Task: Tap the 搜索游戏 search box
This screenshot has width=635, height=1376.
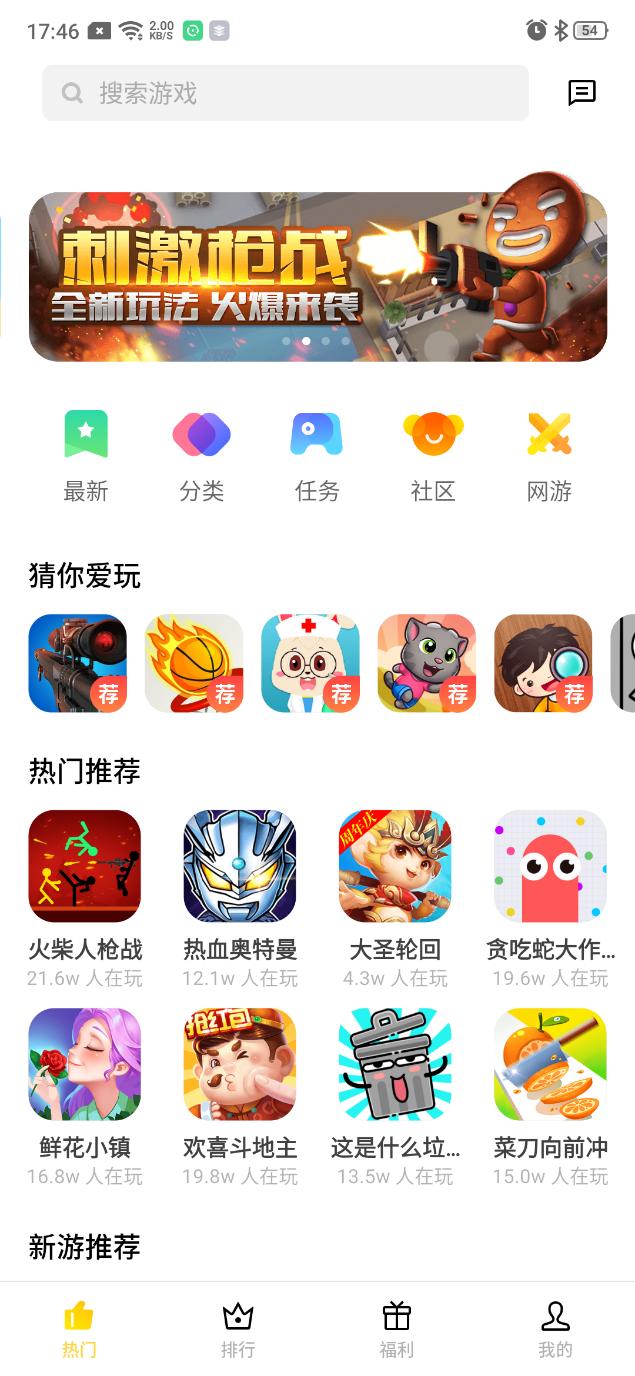Action: tap(285, 93)
